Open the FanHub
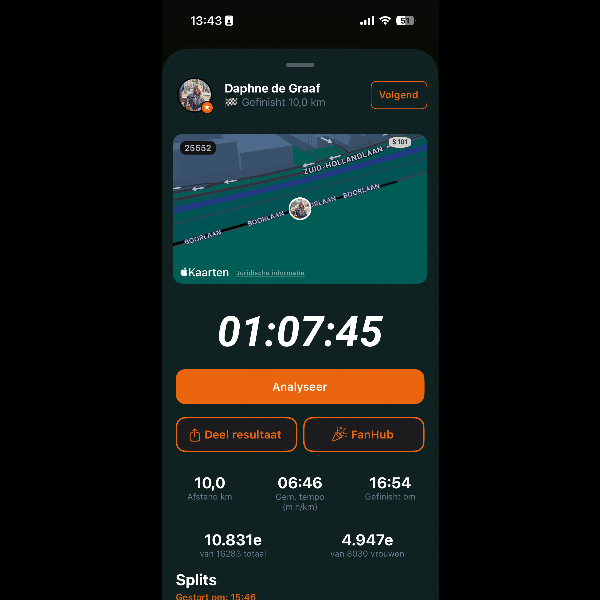Image resolution: width=600 pixels, height=600 pixels. click(x=364, y=434)
